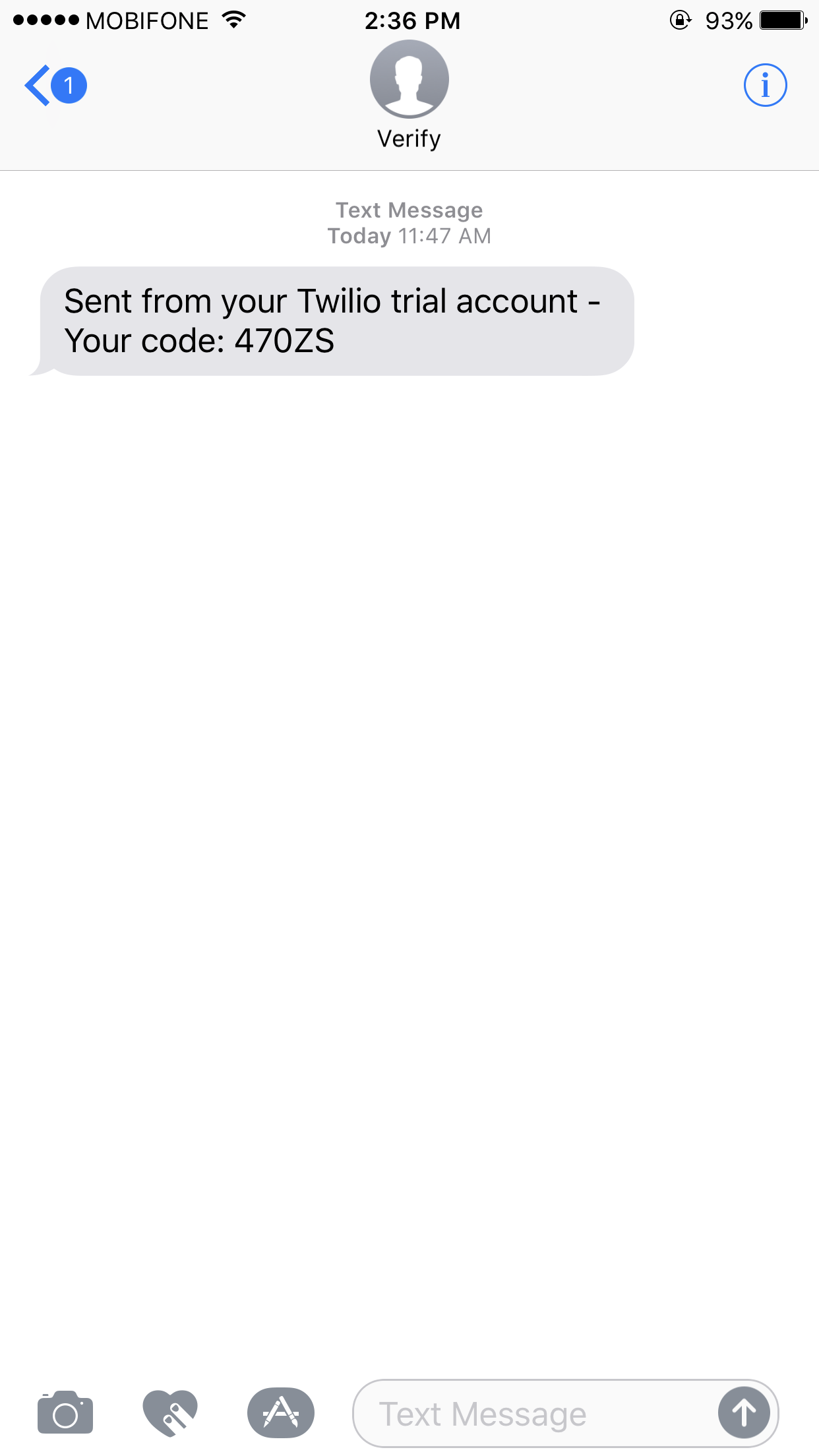Go back to the messages list
Viewport: 819px width, 1456px height.
[x=55, y=85]
